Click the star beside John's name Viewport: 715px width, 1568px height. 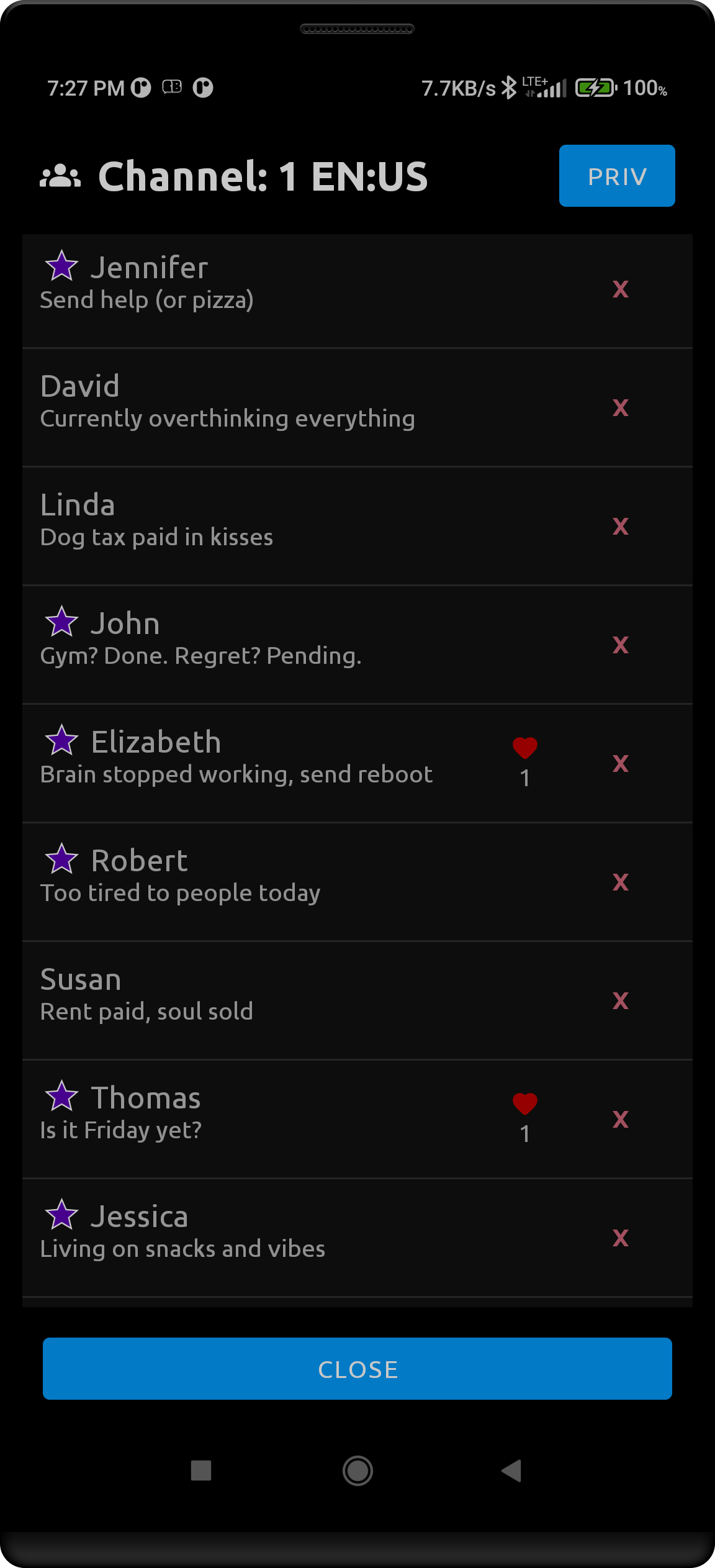pyautogui.click(x=60, y=622)
